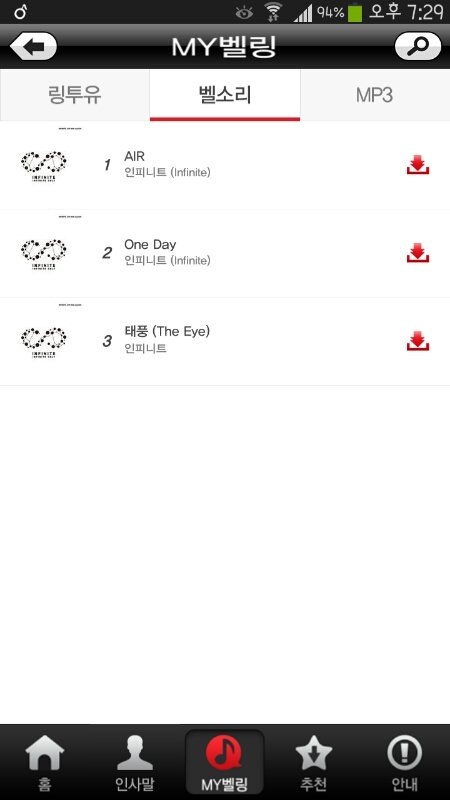Image resolution: width=450 pixels, height=800 pixels.
Task: Switch to the 링투유 tab
Action: 74,95
